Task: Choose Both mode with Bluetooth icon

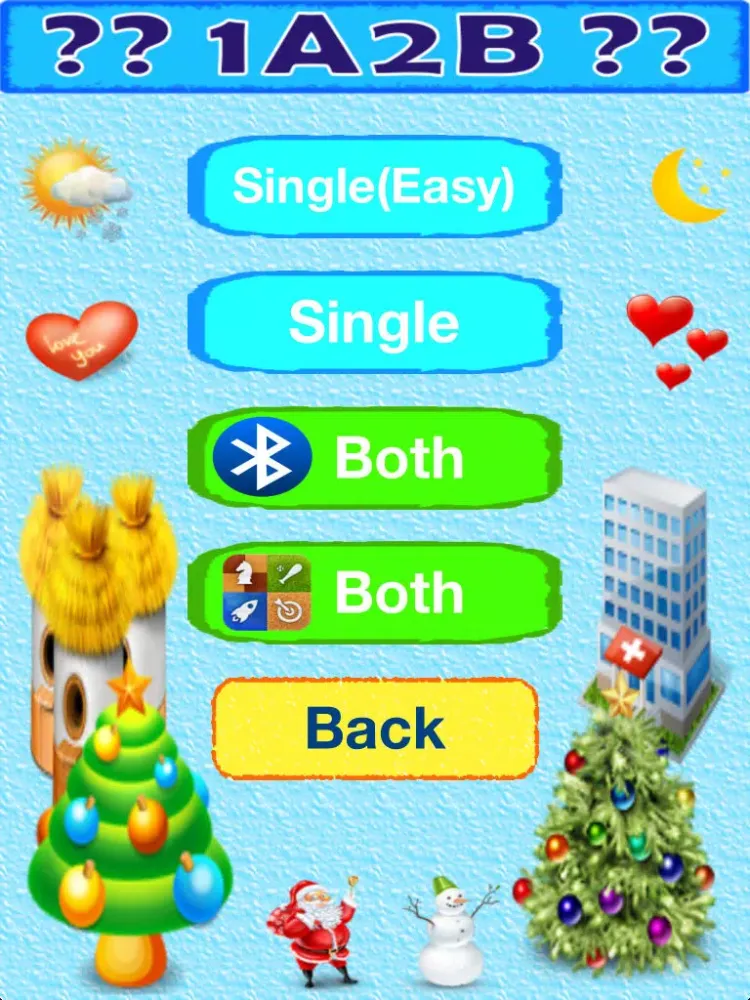Action: 374,458
